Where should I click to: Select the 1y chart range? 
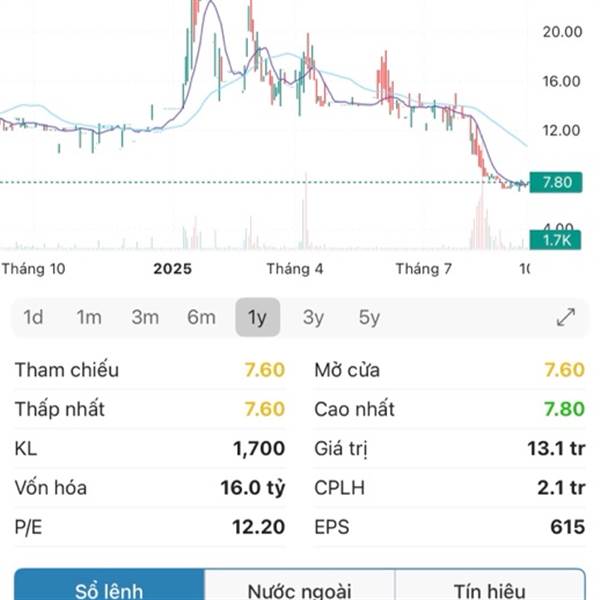click(x=257, y=318)
